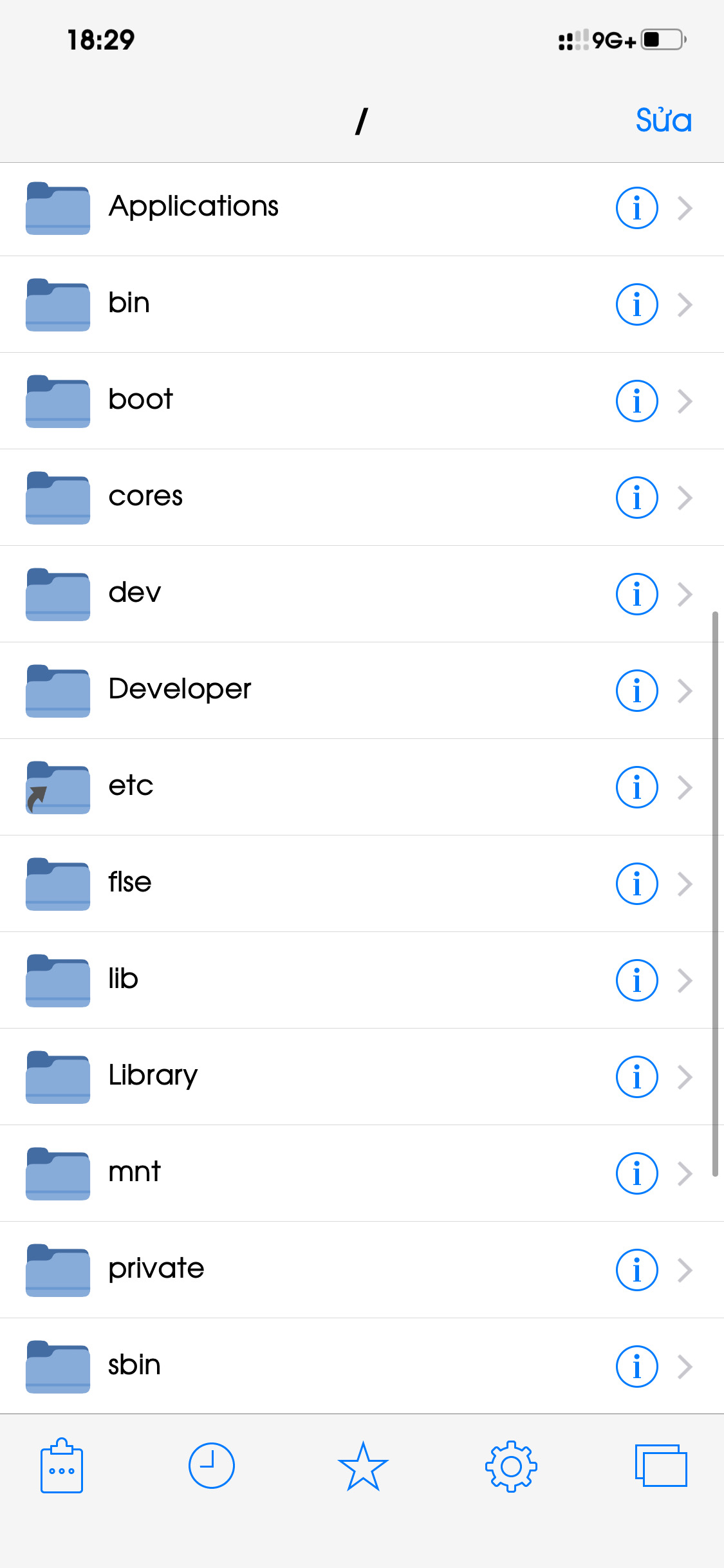This screenshot has width=724, height=1568.
Task: Show info for the flse folder
Action: click(636, 884)
